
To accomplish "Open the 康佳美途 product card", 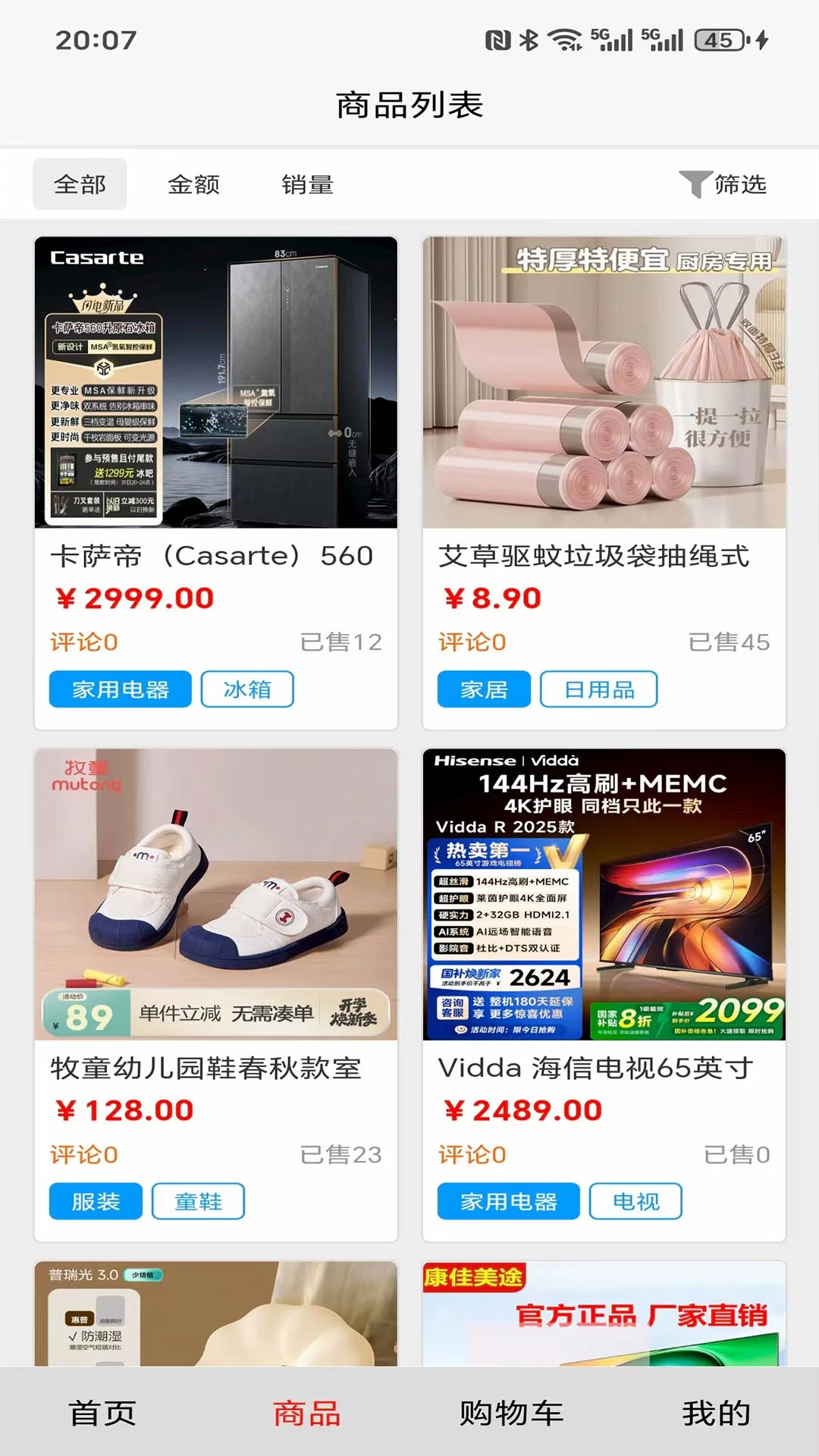I will coord(604,1316).
